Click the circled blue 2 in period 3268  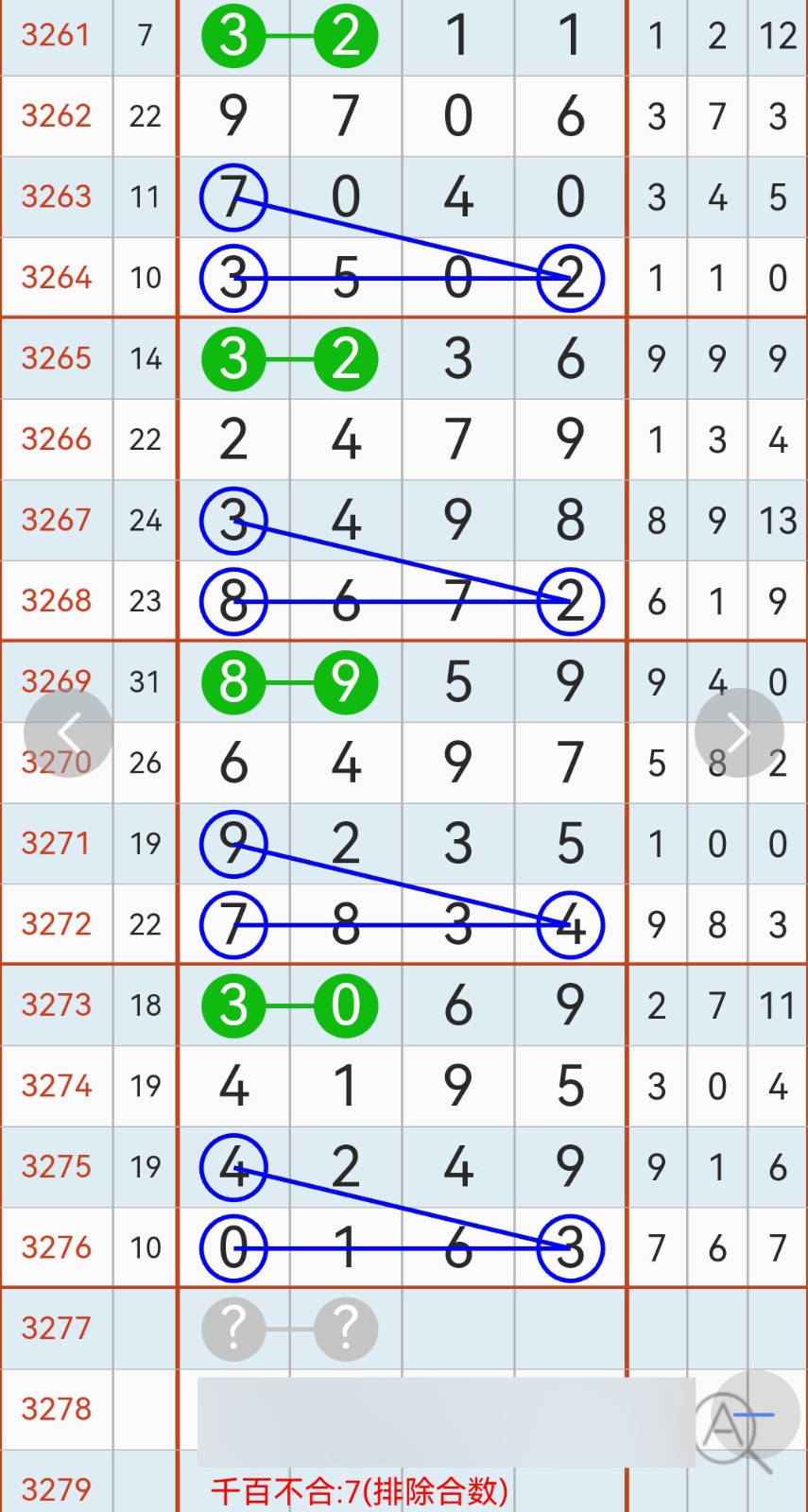pos(570,601)
